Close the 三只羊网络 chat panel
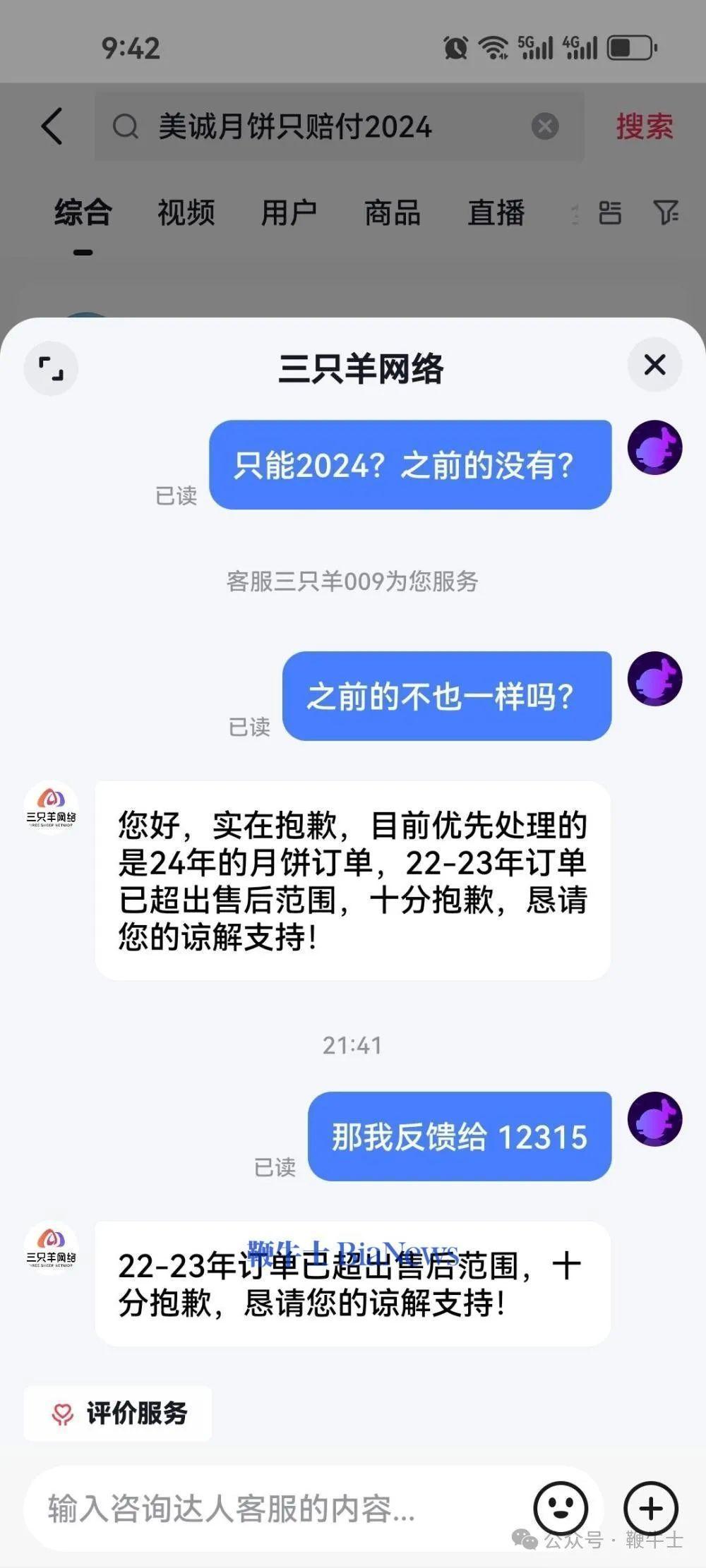This screenshot has width=706, height=1568. click(653, 365)
